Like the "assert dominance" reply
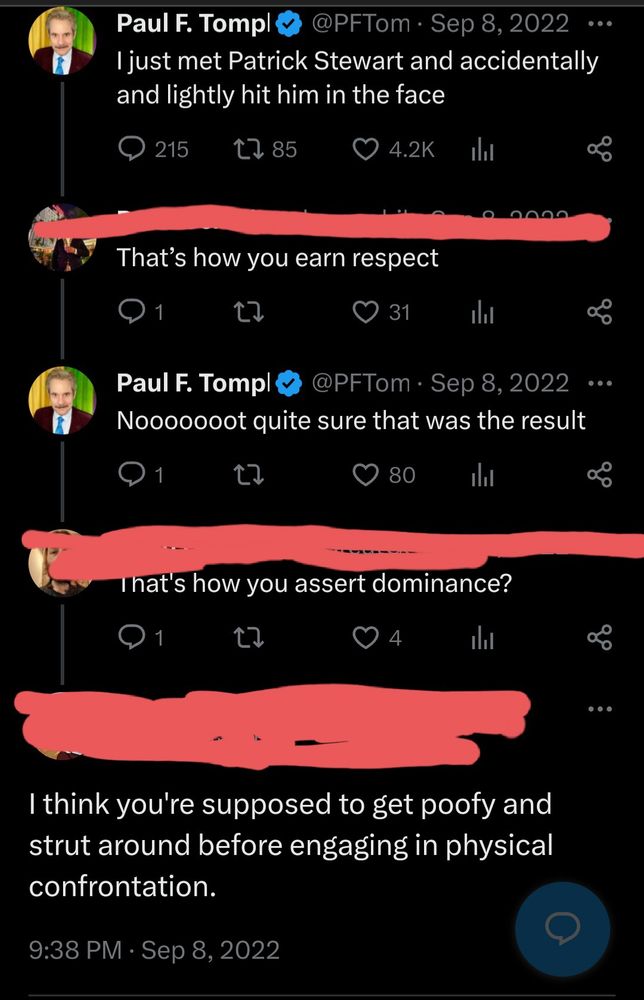 (366, 637)
